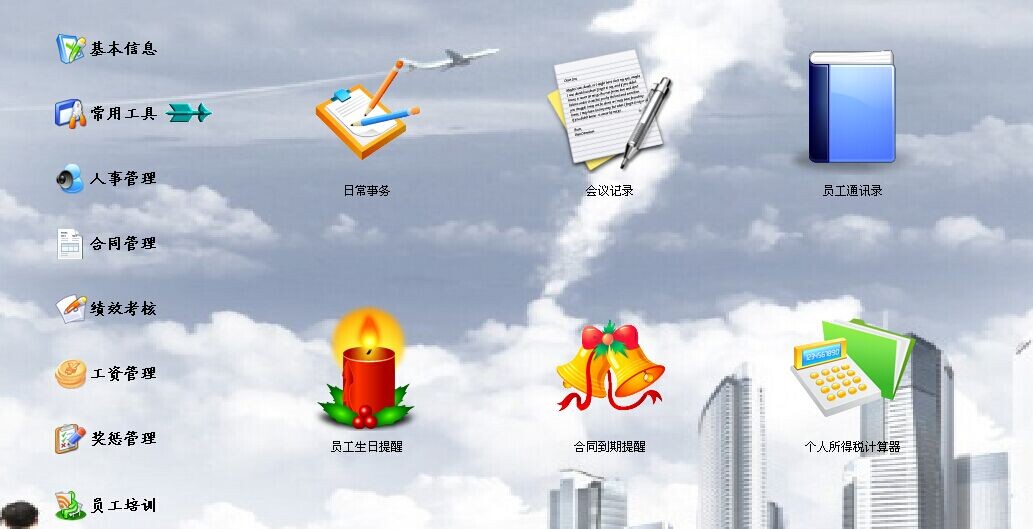Open 会议记录 notepad icon
The width and height of the screenshot is (1033, 529).
(x=609, y=110)
